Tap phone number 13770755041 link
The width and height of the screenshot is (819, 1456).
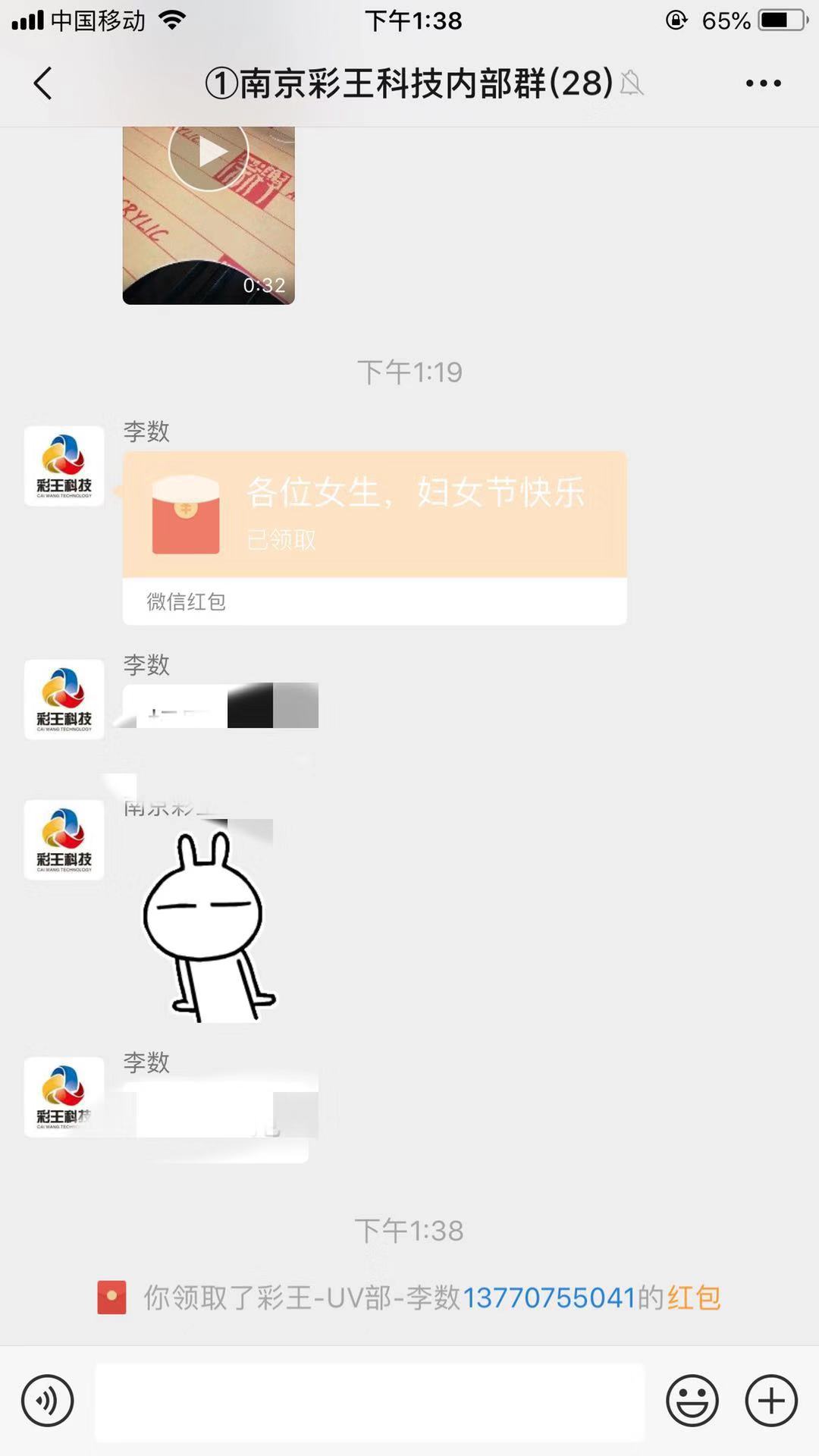[548, 1298]
